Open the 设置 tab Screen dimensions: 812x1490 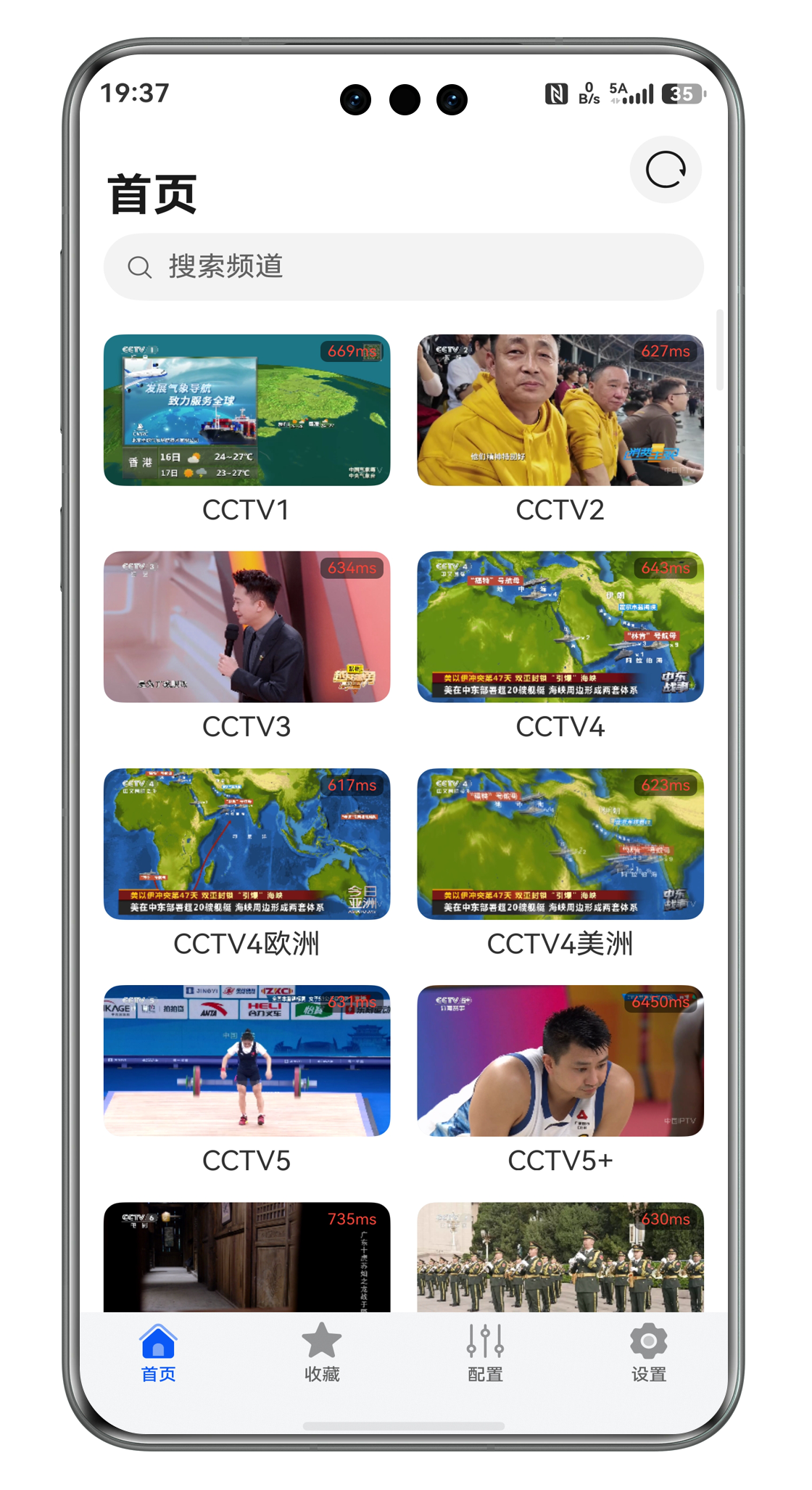point(648,1352)
